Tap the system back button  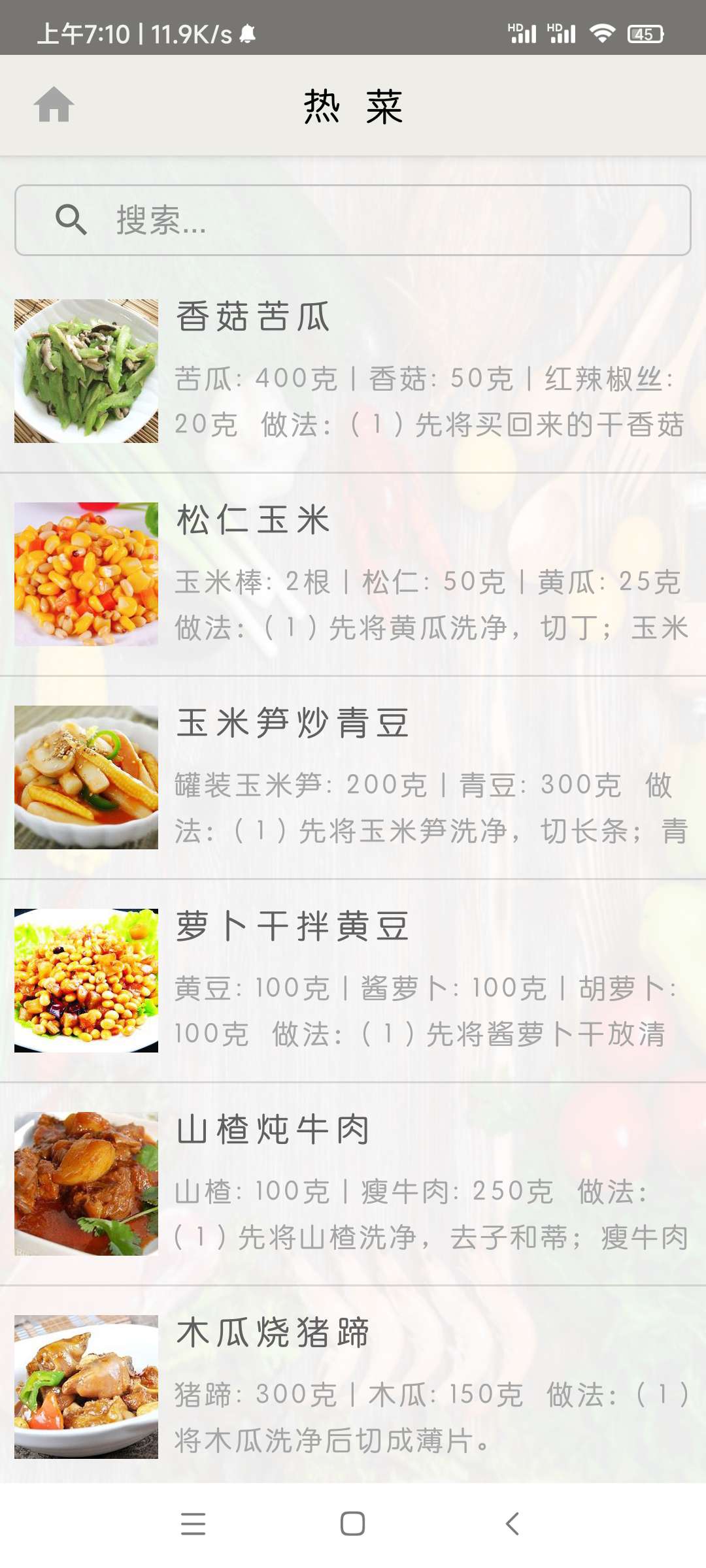(x=513, y=1524)
